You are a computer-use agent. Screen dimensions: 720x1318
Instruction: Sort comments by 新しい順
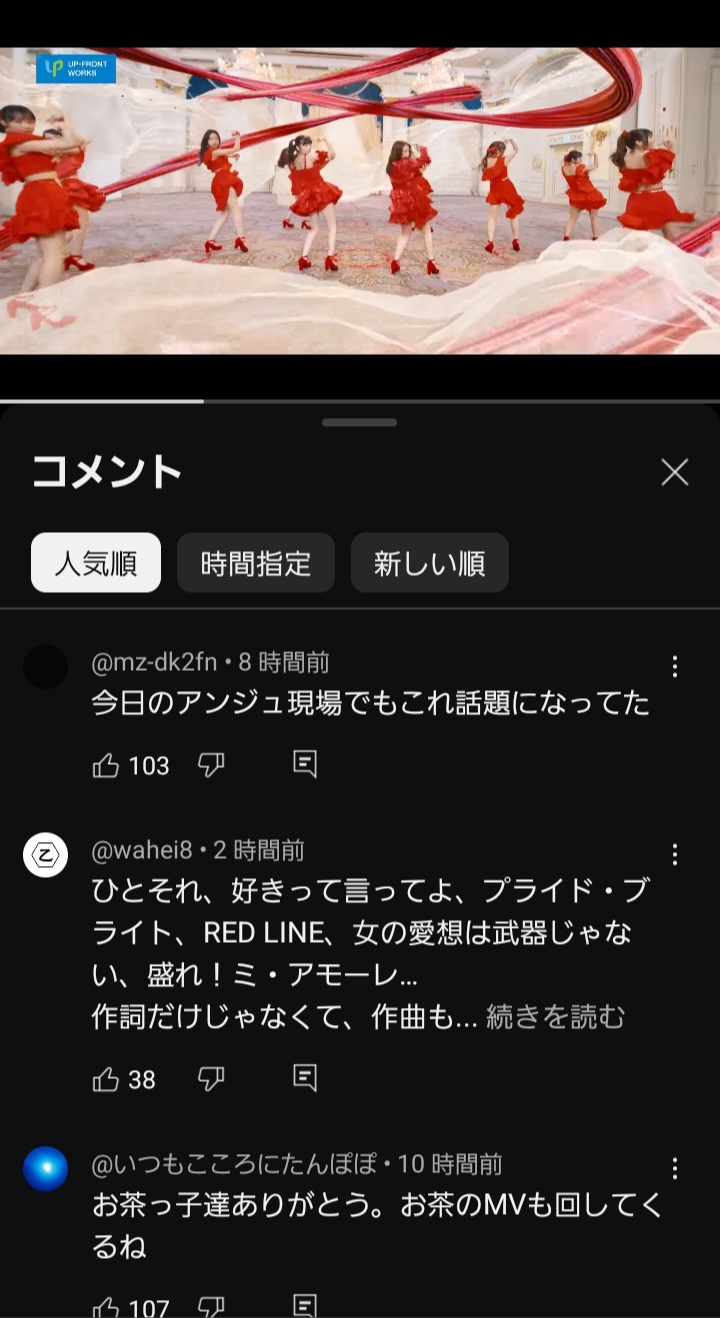coord(430,563)
